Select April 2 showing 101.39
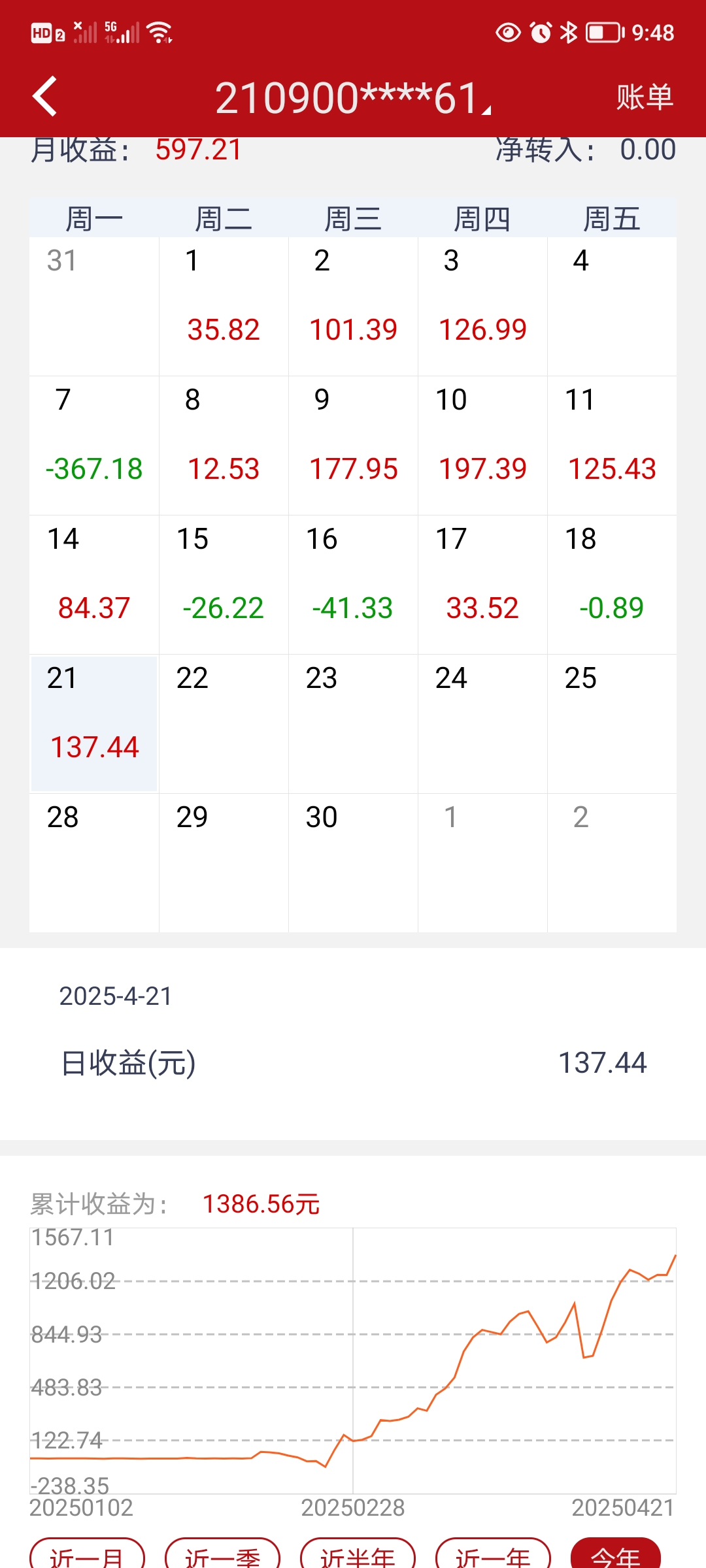This screenshot has height=1568, width=706. click(353, 306)
